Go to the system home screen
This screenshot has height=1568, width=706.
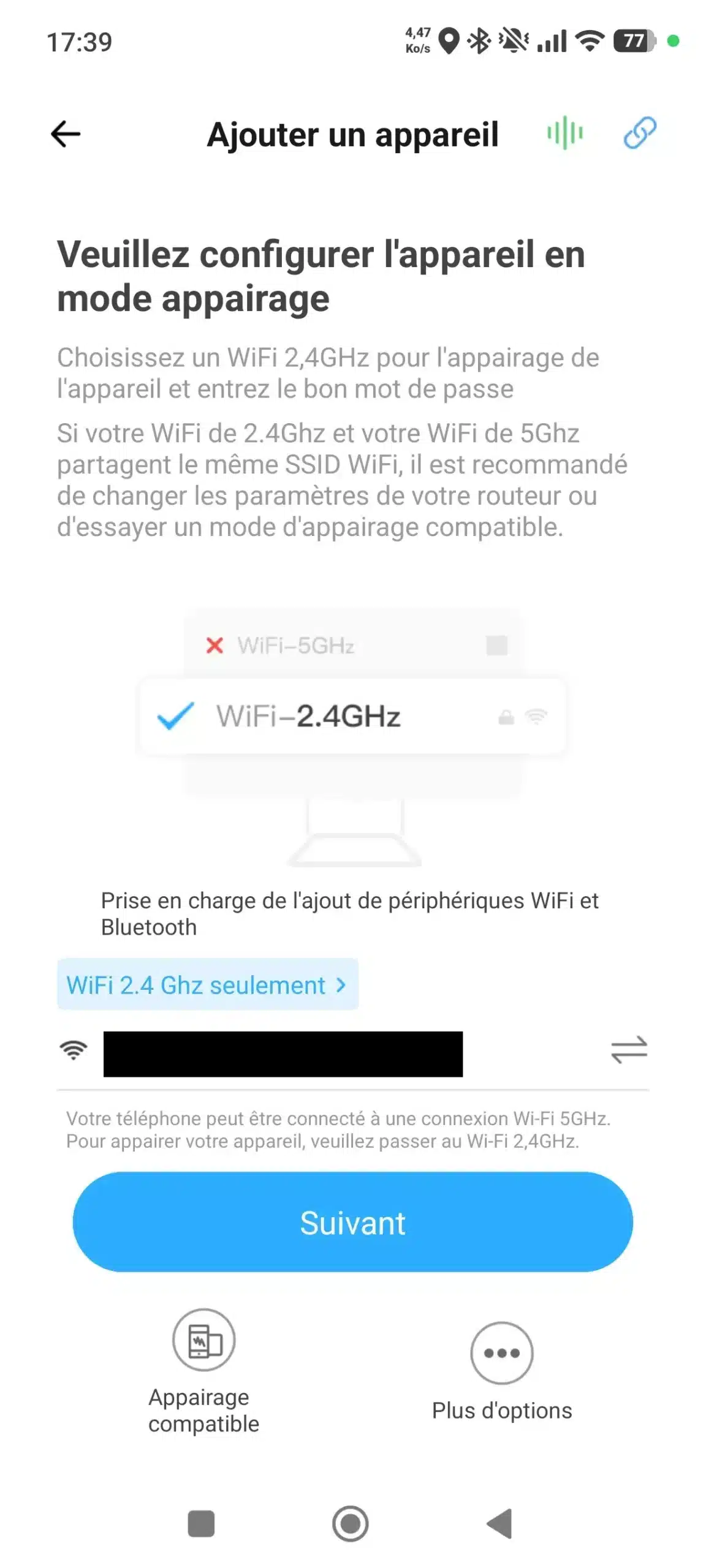tap(350, 1523)
